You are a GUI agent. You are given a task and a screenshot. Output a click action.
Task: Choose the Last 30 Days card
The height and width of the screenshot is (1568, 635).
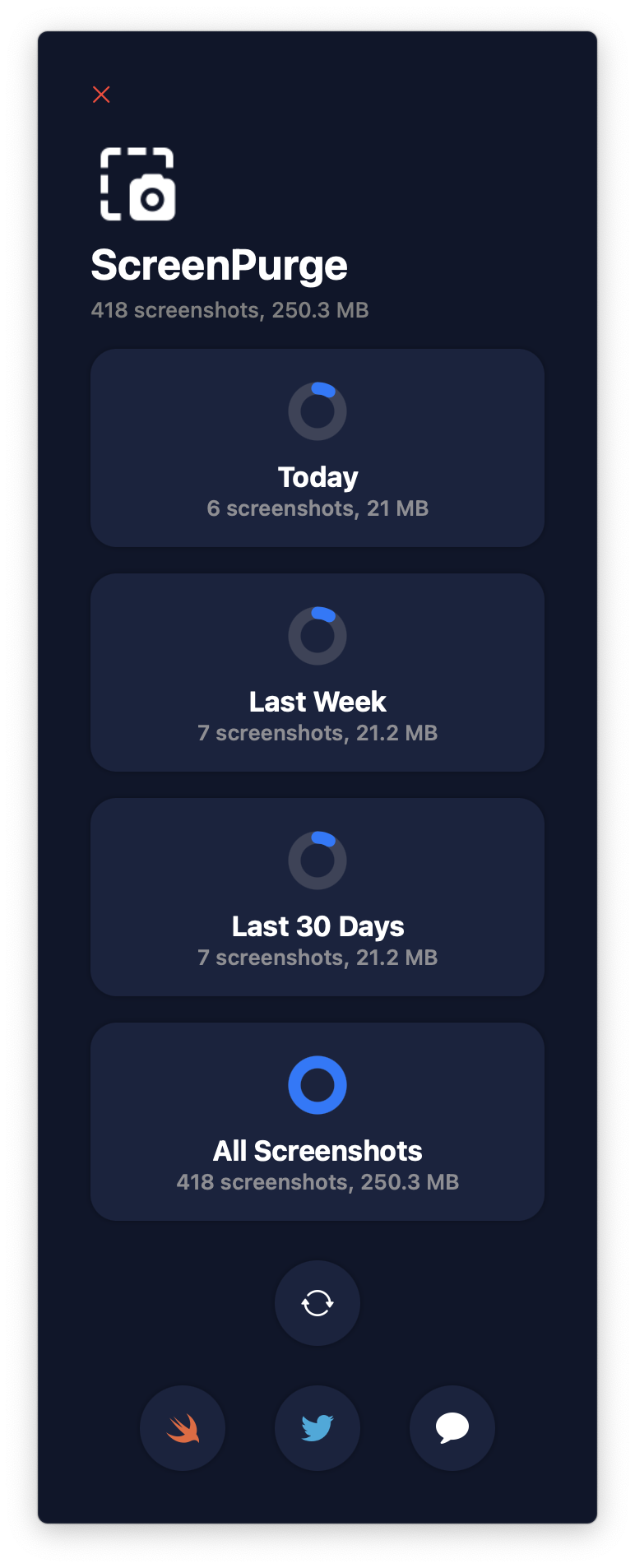click(x=317, y=898)
